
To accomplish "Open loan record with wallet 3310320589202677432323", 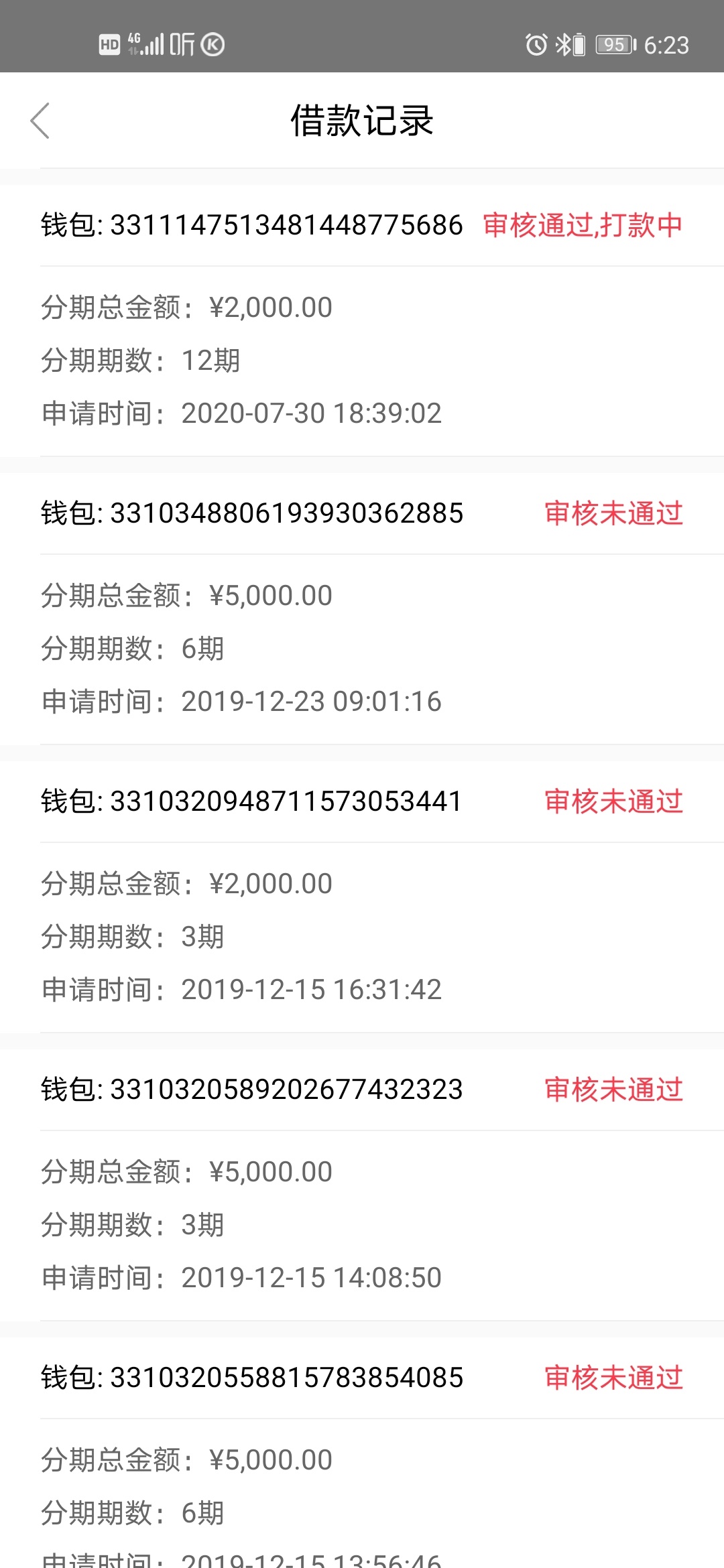I will pyautogui.click(x=362, y=1185).
